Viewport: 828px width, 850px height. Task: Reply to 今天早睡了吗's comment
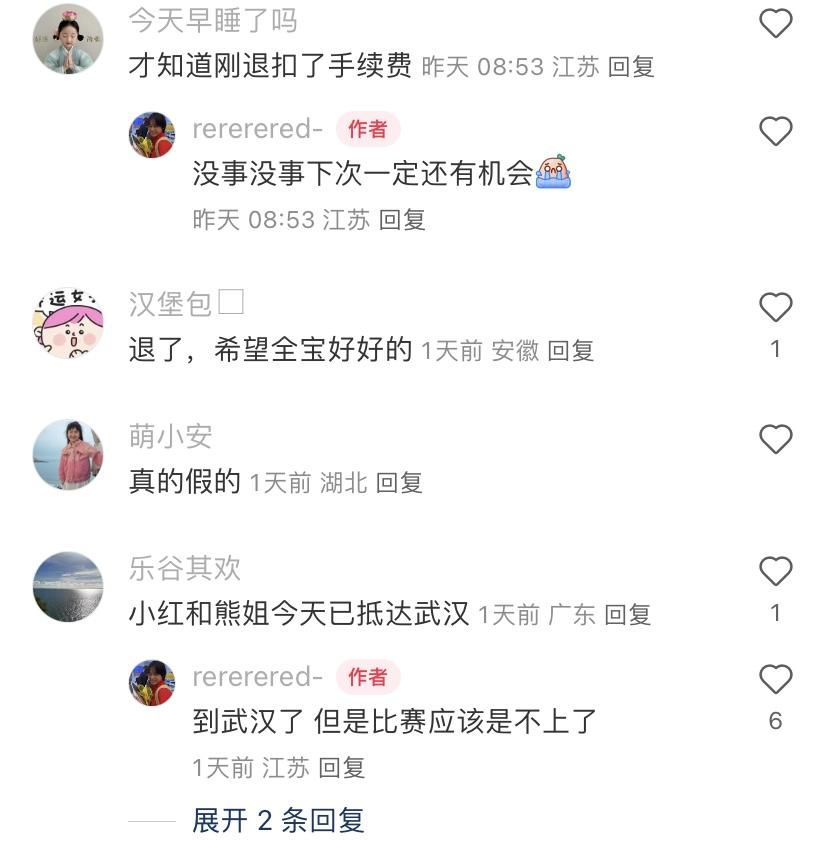(631, 67)
